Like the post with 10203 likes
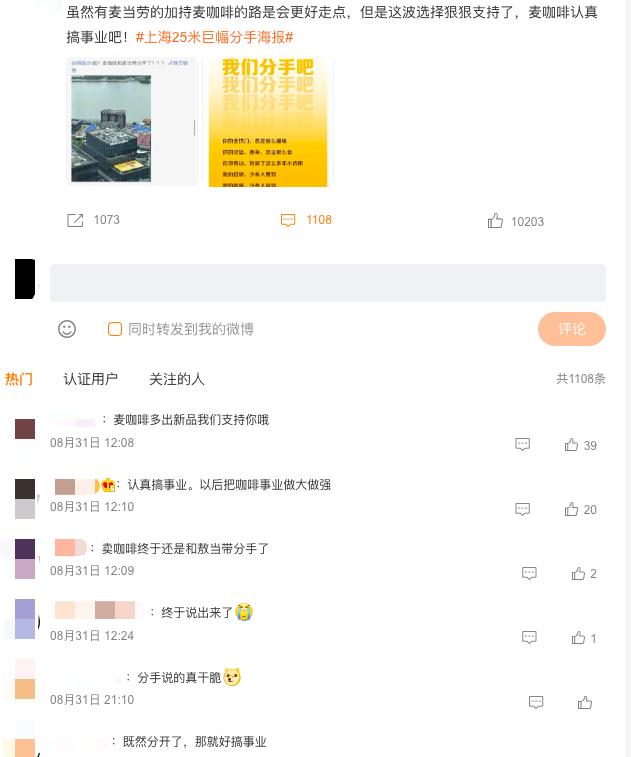 pyautogui.click(x=496, y=221)
